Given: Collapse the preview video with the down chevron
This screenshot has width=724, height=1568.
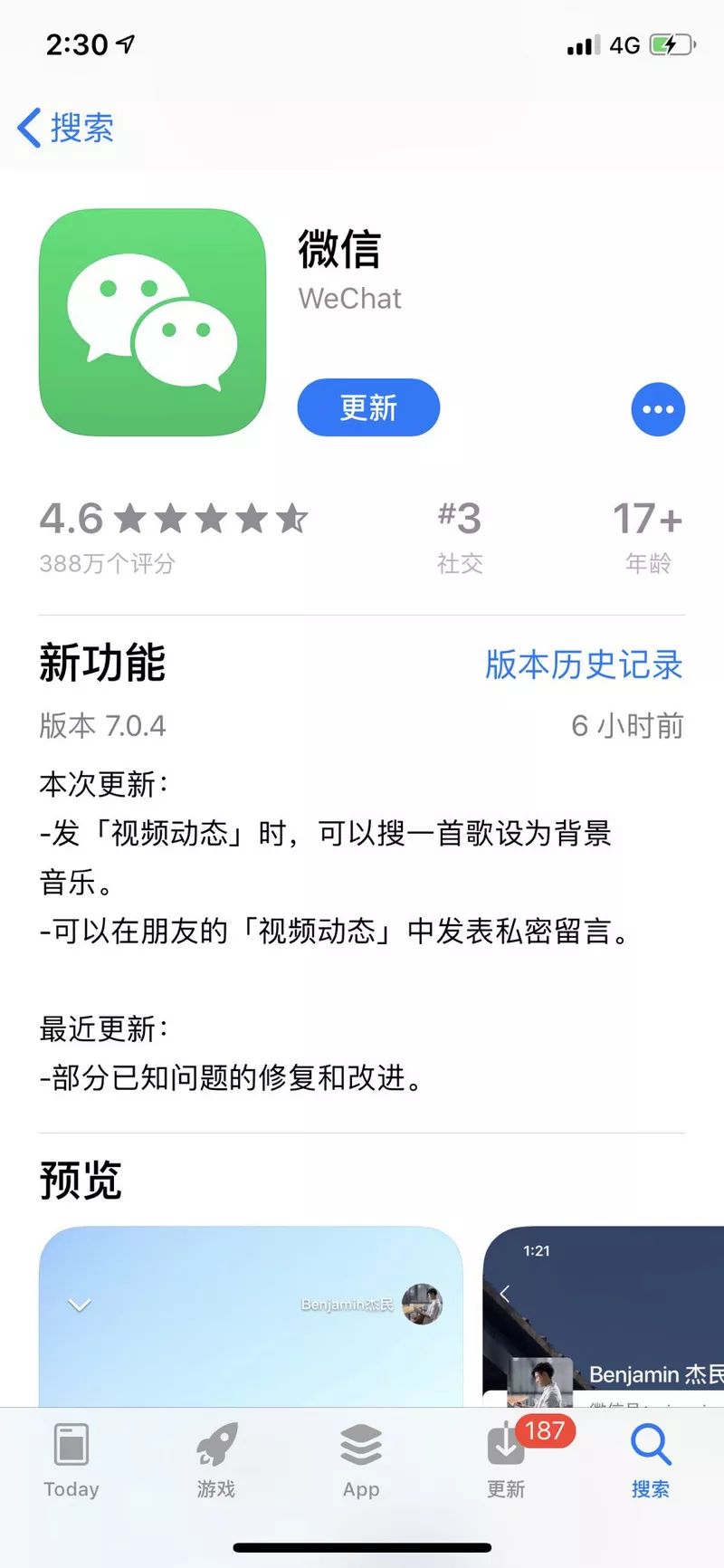Looking at the screenshot, I should [80, 1305].
